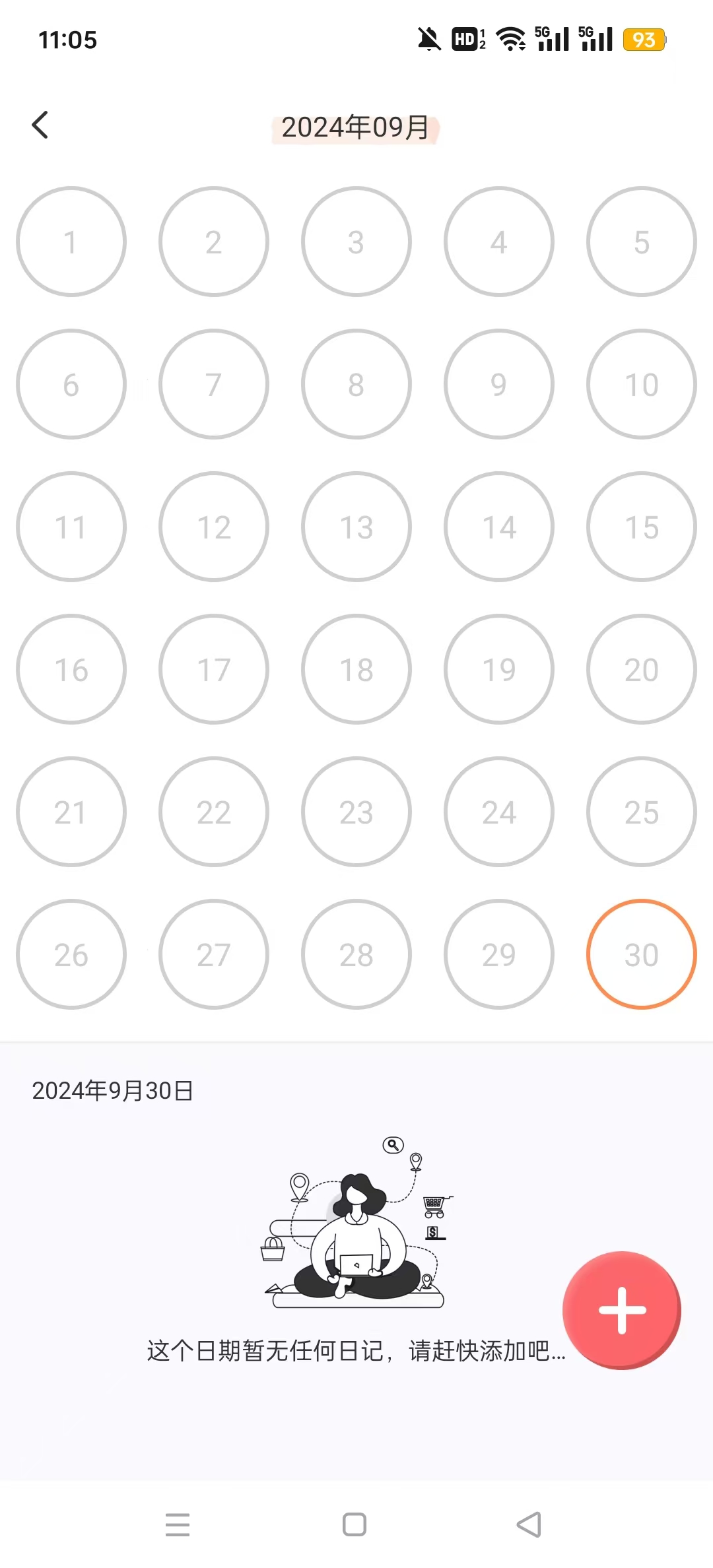Select day 12 on the calendar
The height and width of the screenshot is (1568, 713).
[214, 527]
